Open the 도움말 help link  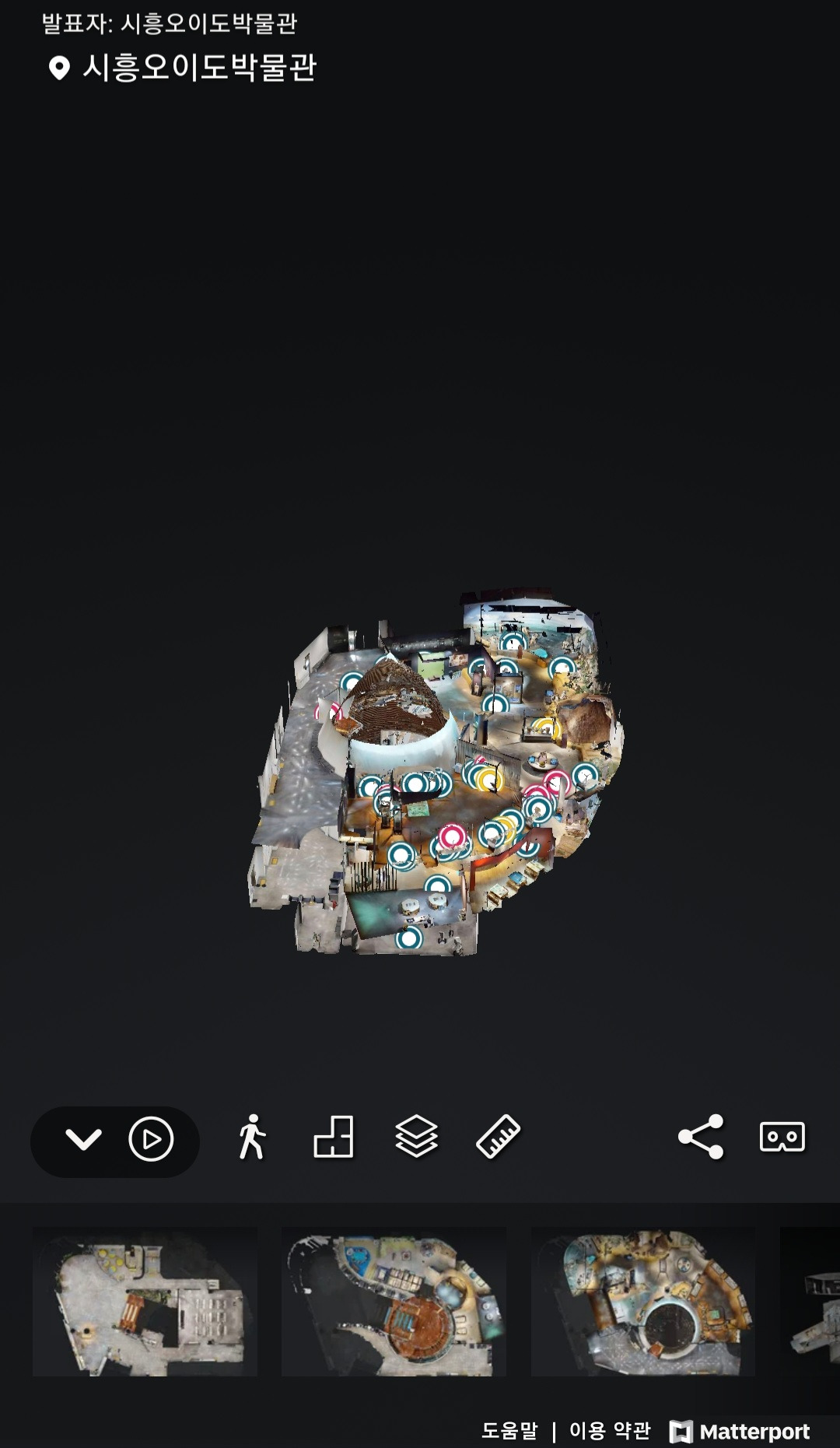[x=509, y=1430]
